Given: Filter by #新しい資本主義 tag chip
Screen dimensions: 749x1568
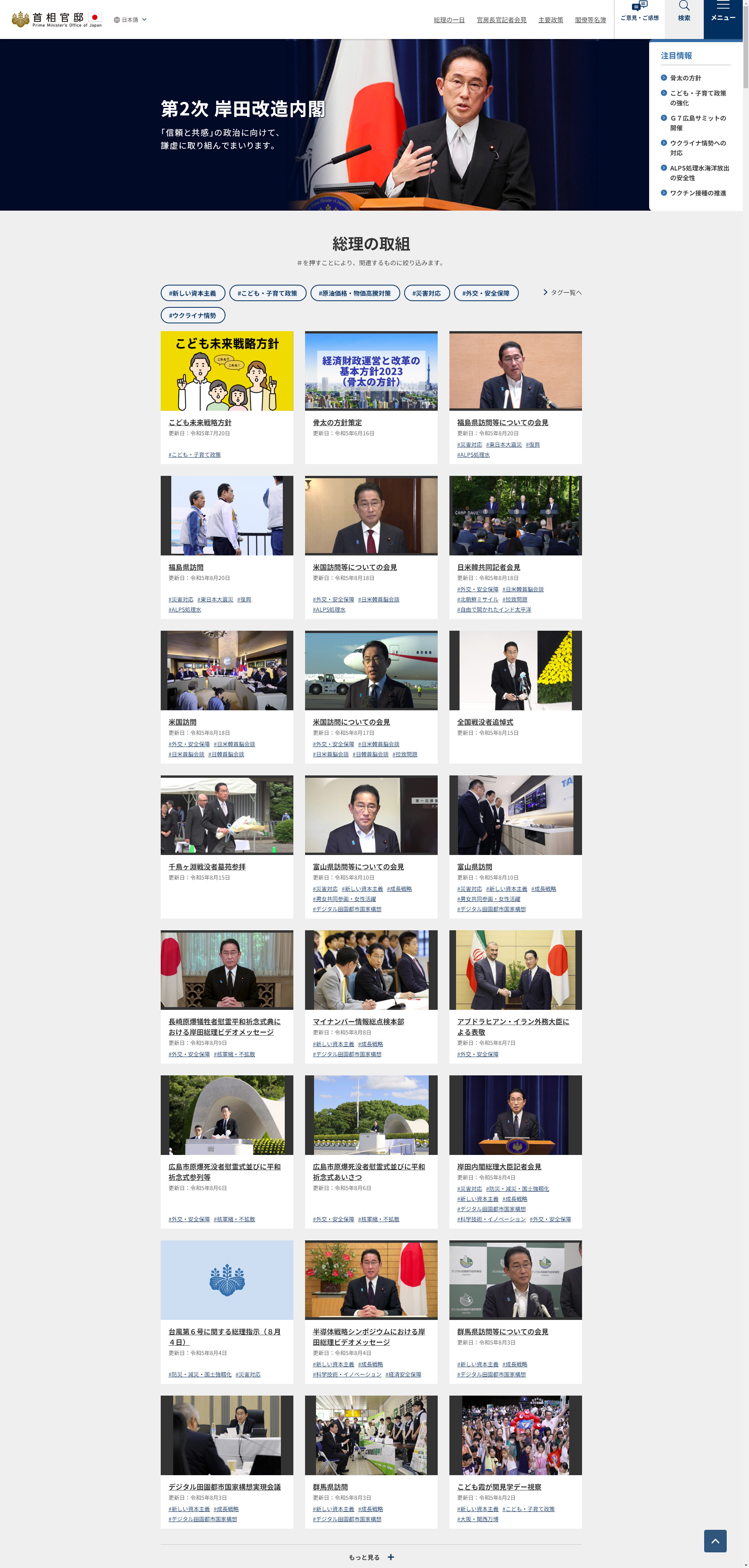Looking at the screenshot, I should (x=193, y=293).
